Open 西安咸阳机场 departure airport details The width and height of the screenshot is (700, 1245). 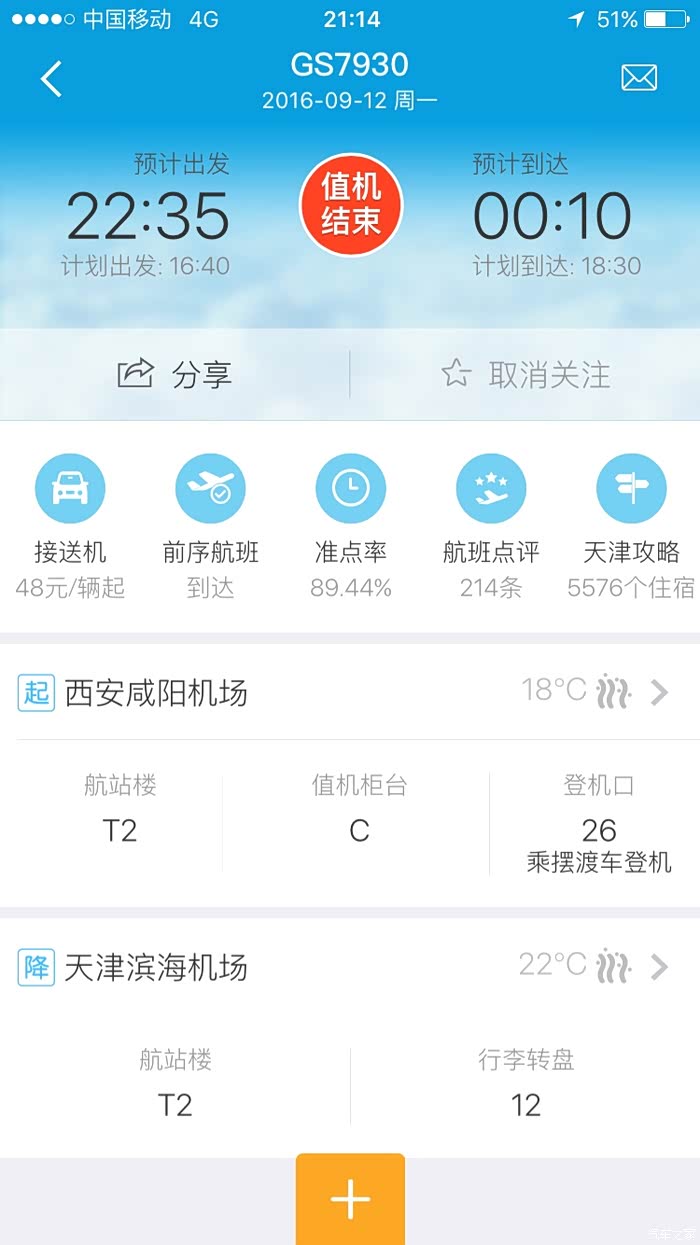[350, 692]
